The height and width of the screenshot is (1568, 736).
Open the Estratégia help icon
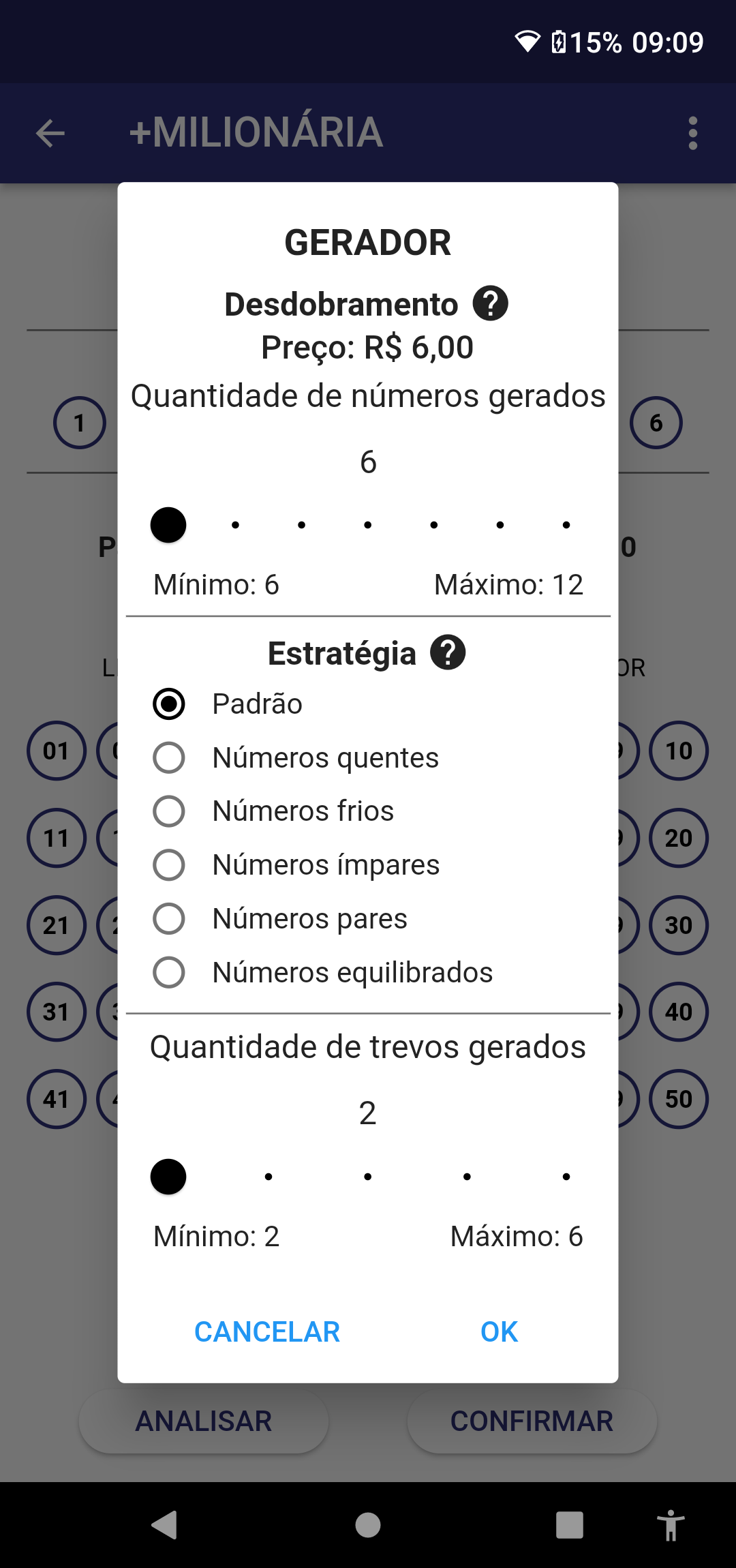[x=448, y=653]
